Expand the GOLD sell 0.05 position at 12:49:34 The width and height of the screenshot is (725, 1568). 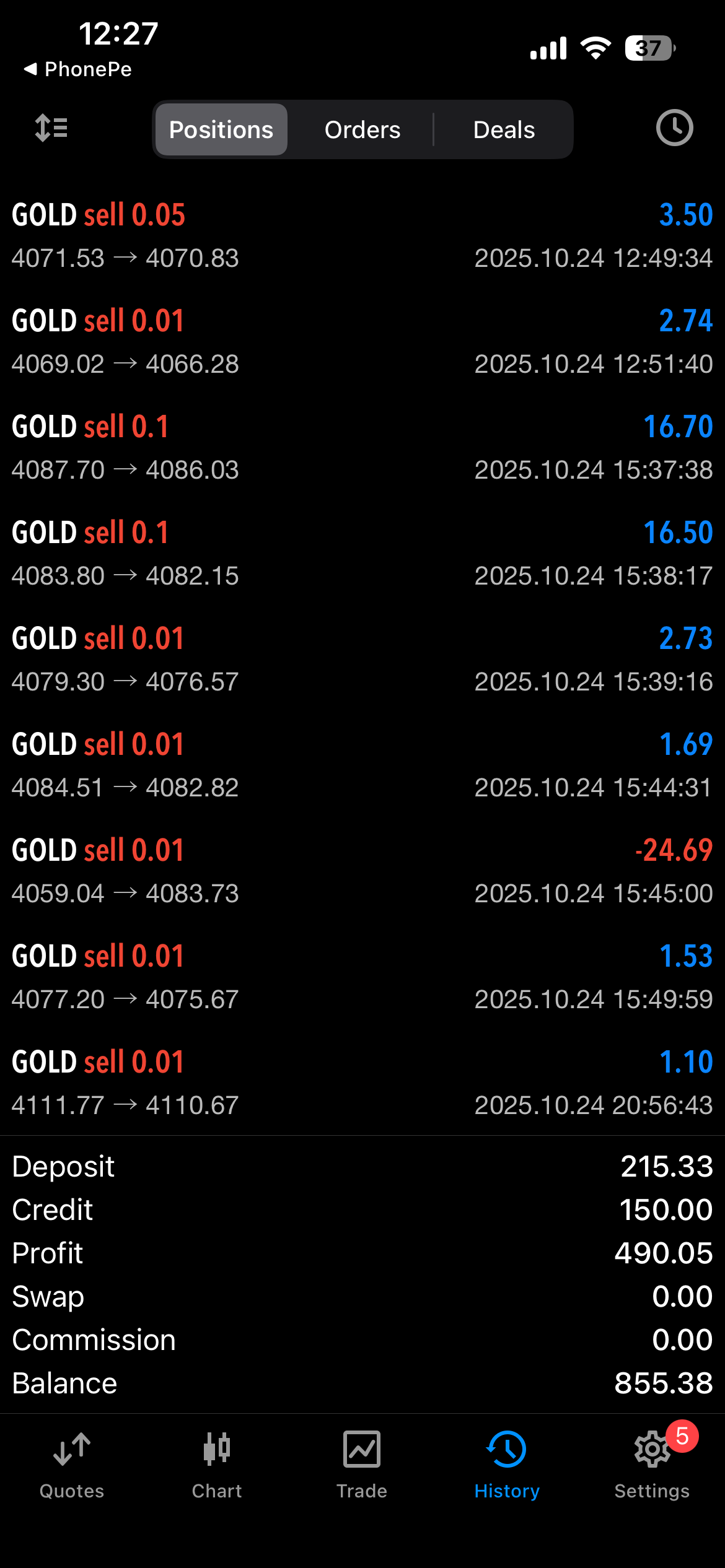pos(362,236)
